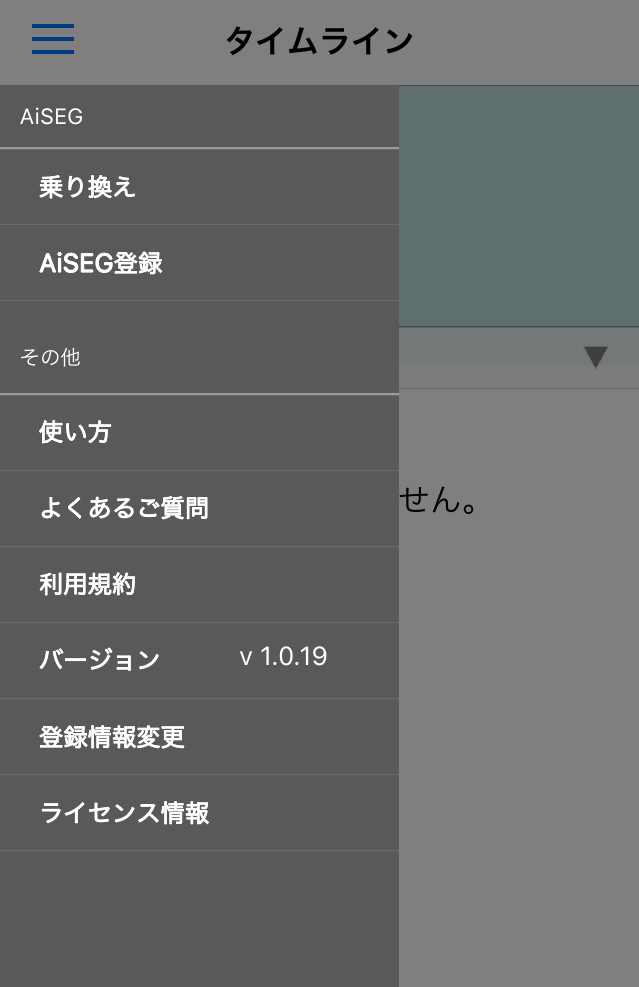This screenshot has width=639, height=987.
Task: Close the drawer with the hamburger menu button
Action: point(53,39)
